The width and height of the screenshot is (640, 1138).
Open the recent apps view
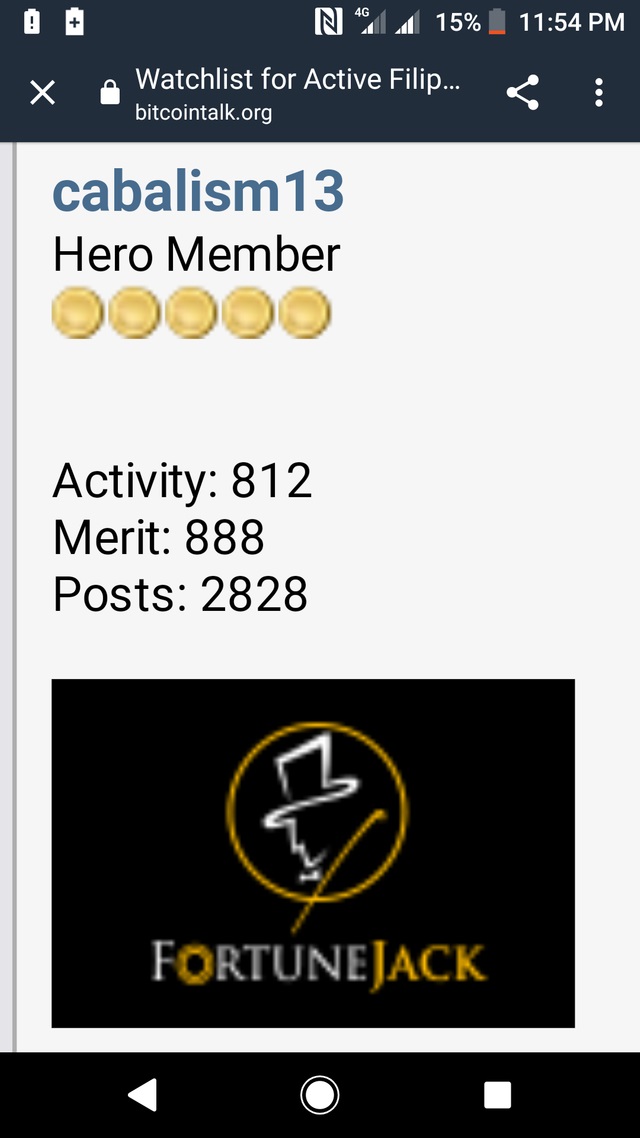497,1095
